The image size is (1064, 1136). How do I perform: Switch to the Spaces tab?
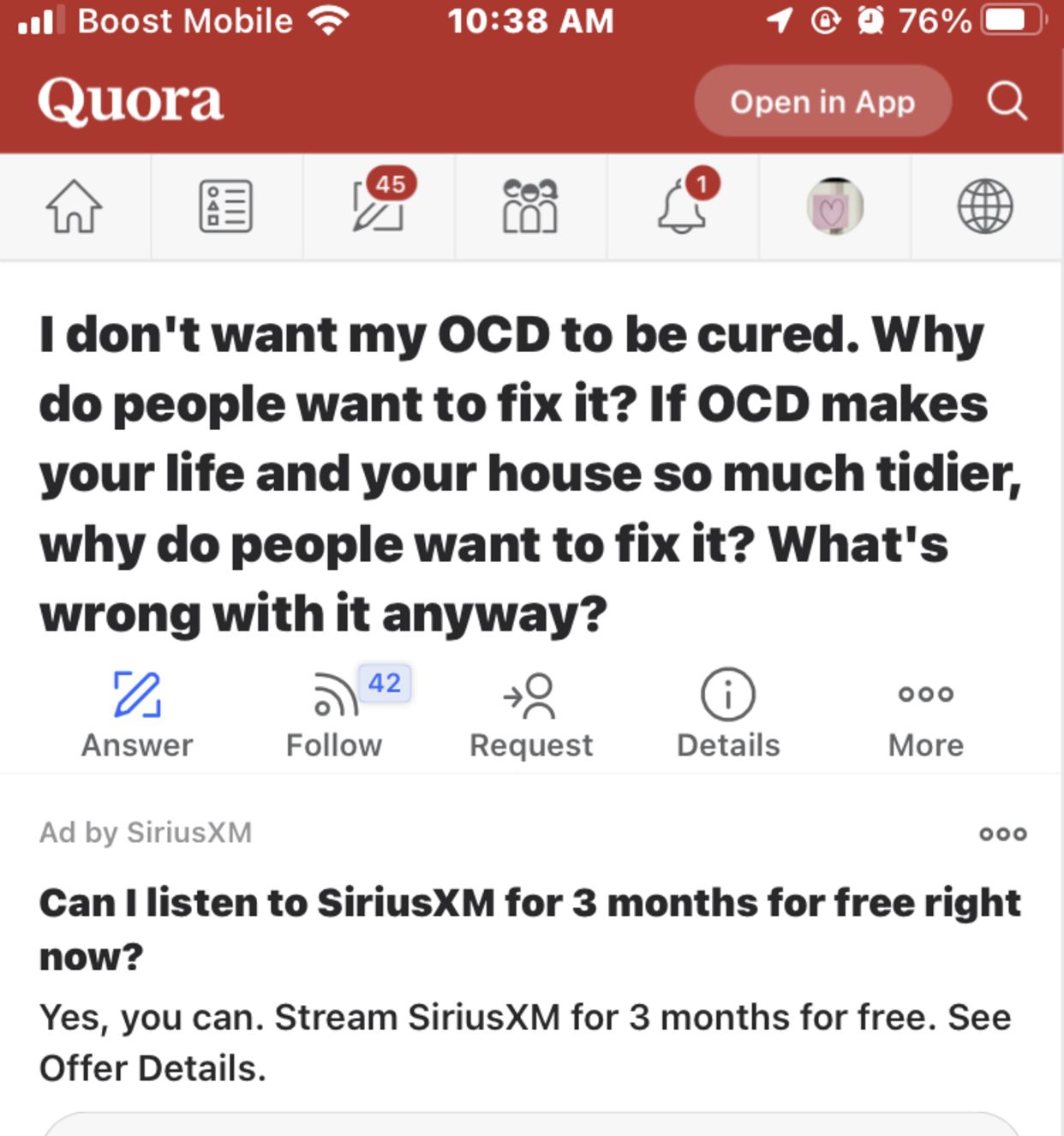[x=530, y=206]
